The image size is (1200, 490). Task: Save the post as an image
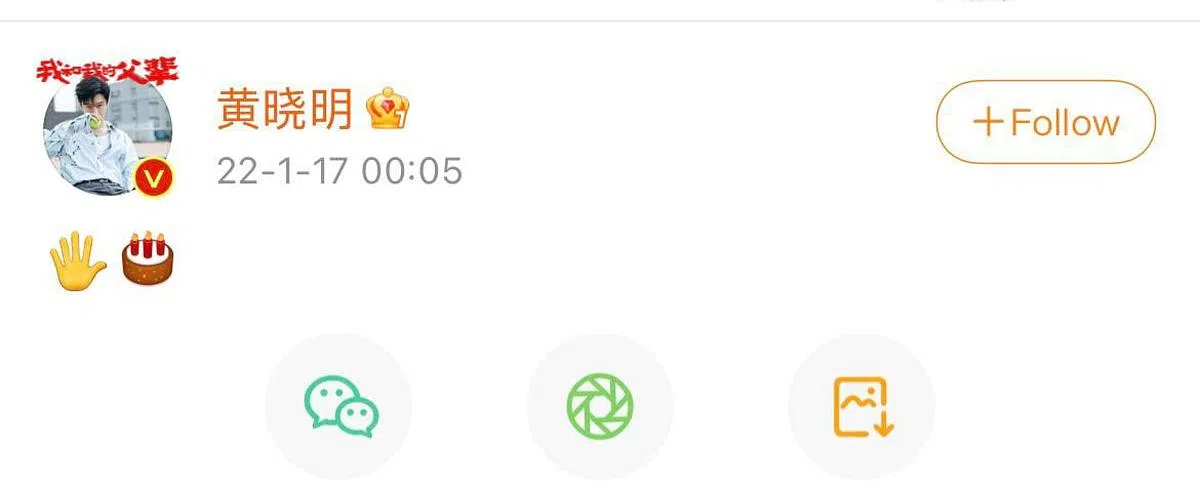862,406
